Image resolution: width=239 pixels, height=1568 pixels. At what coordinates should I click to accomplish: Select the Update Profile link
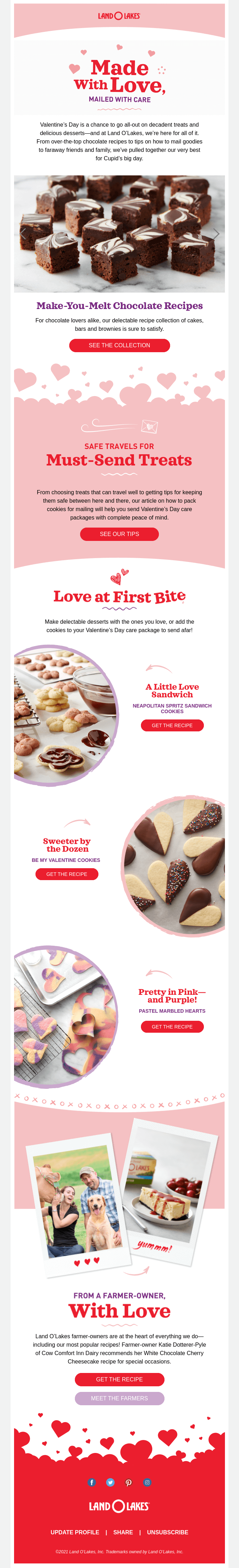[x=75, y=1532]
